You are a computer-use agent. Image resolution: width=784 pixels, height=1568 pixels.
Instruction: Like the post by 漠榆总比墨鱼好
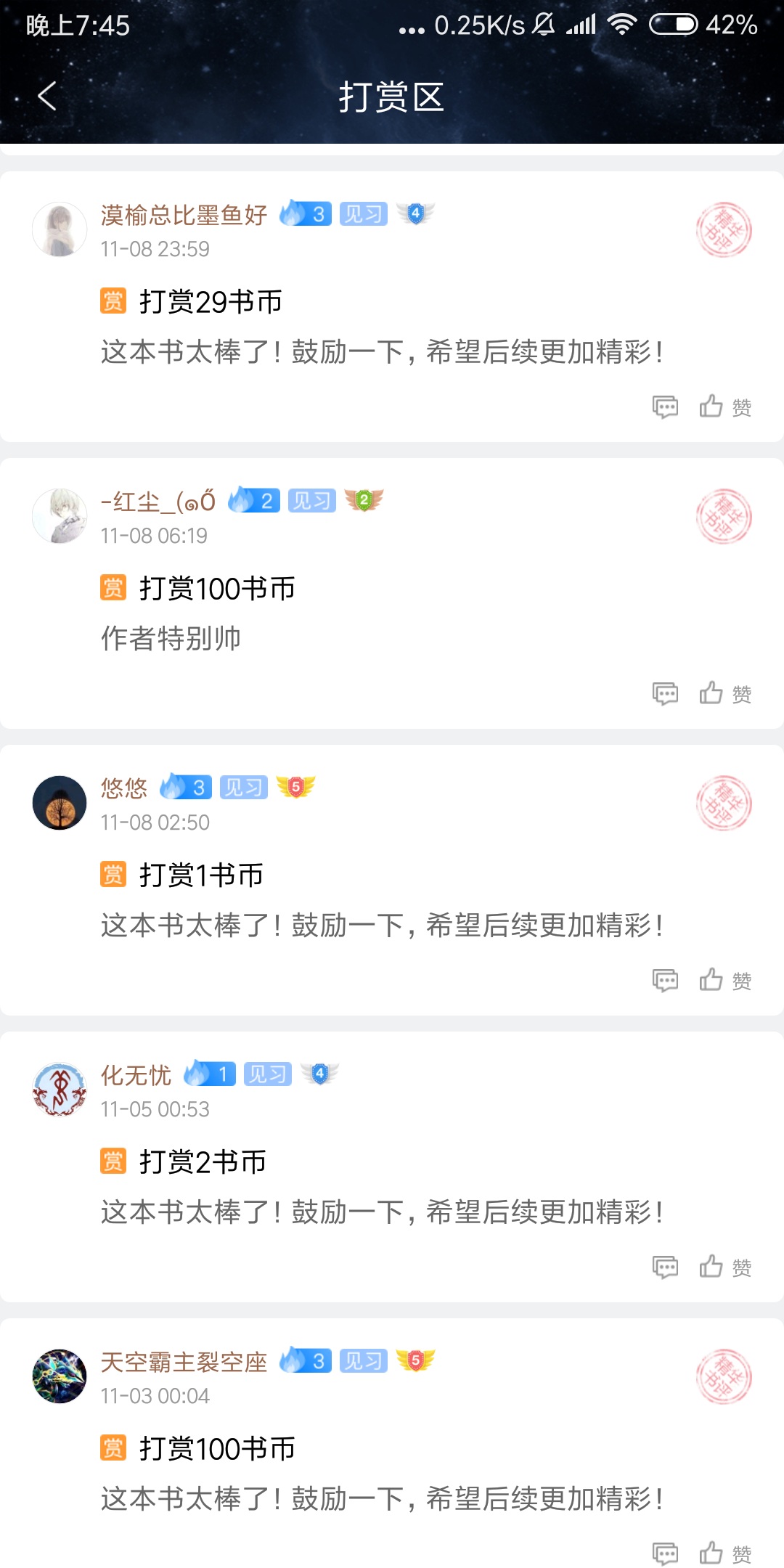coord(724,407)
